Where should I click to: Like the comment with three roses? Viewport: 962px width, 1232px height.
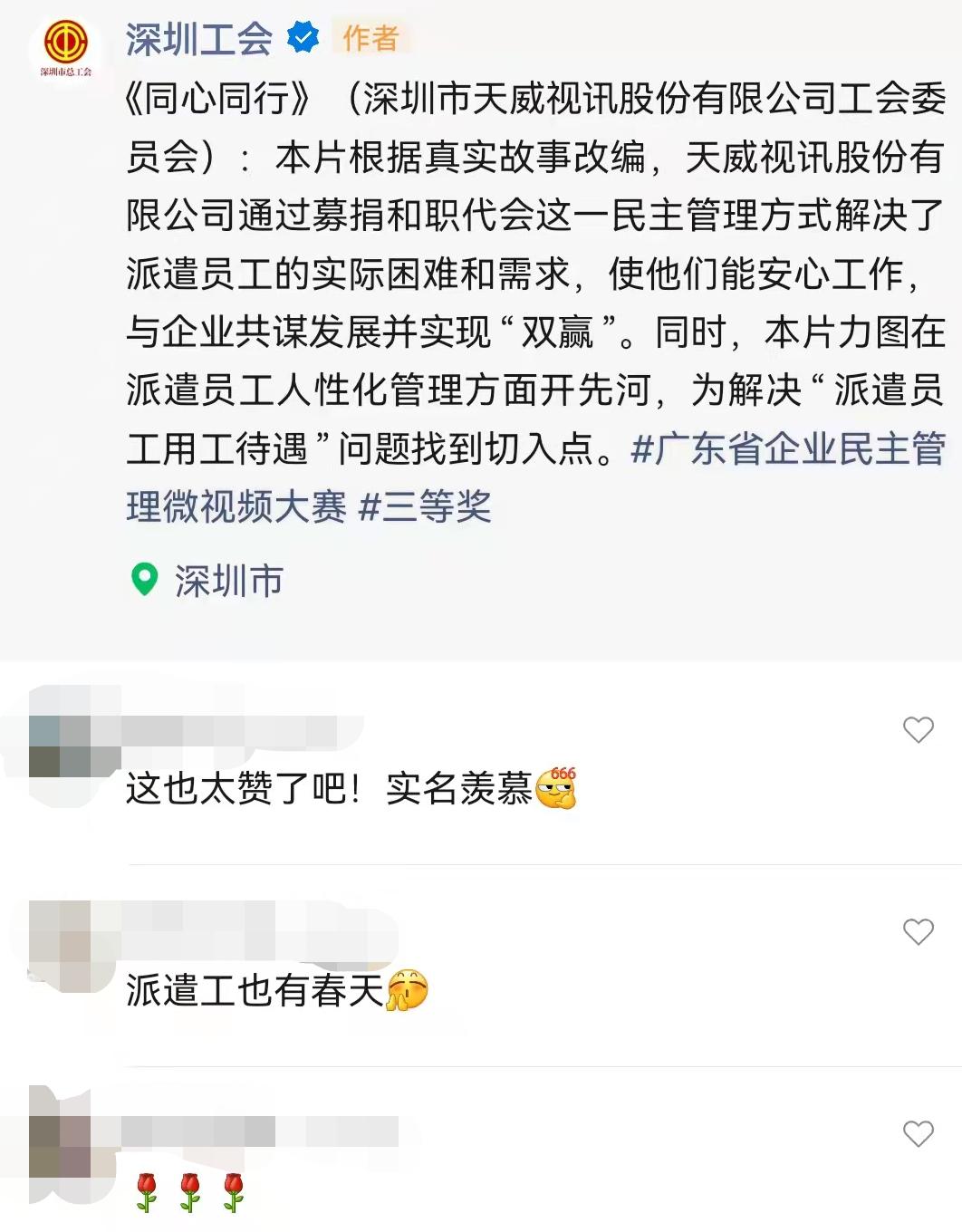point(918,1133)
